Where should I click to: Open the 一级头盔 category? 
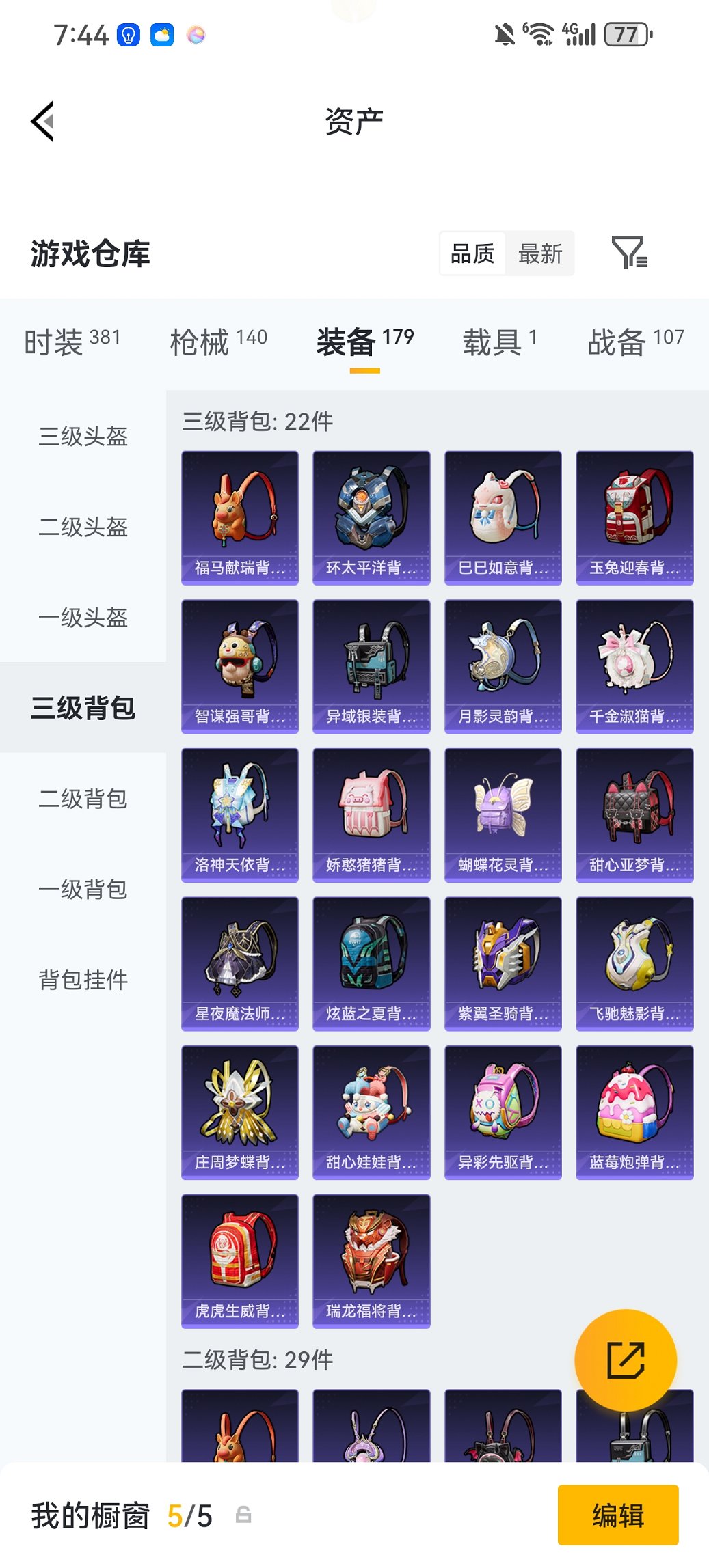[x=82, y=618]
